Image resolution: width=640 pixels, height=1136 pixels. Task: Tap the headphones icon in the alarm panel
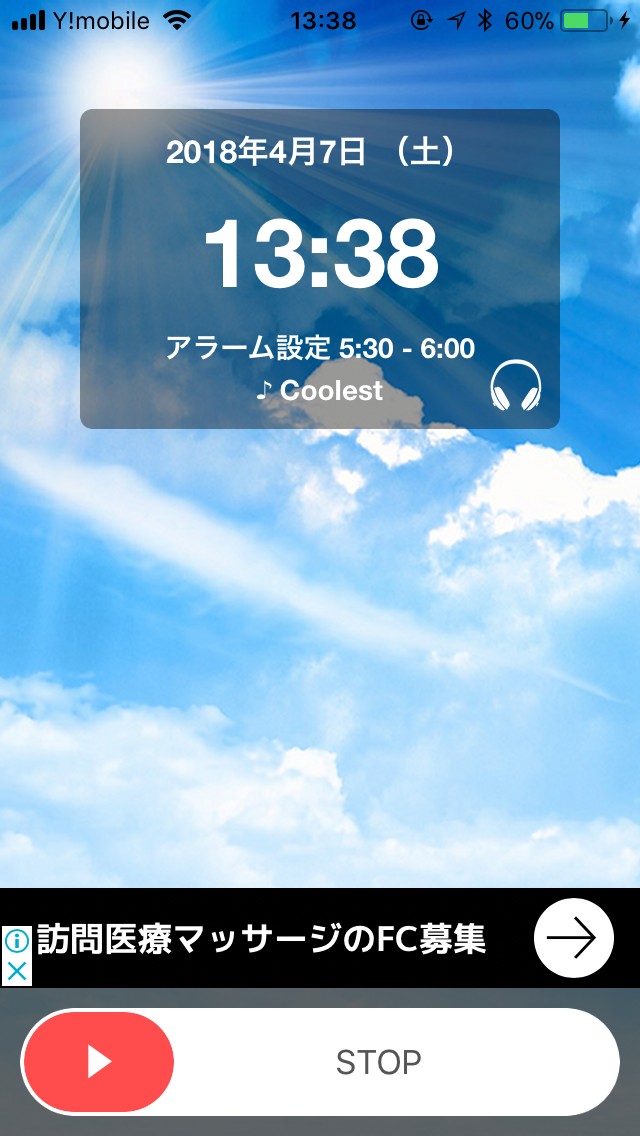pos(516,387)
